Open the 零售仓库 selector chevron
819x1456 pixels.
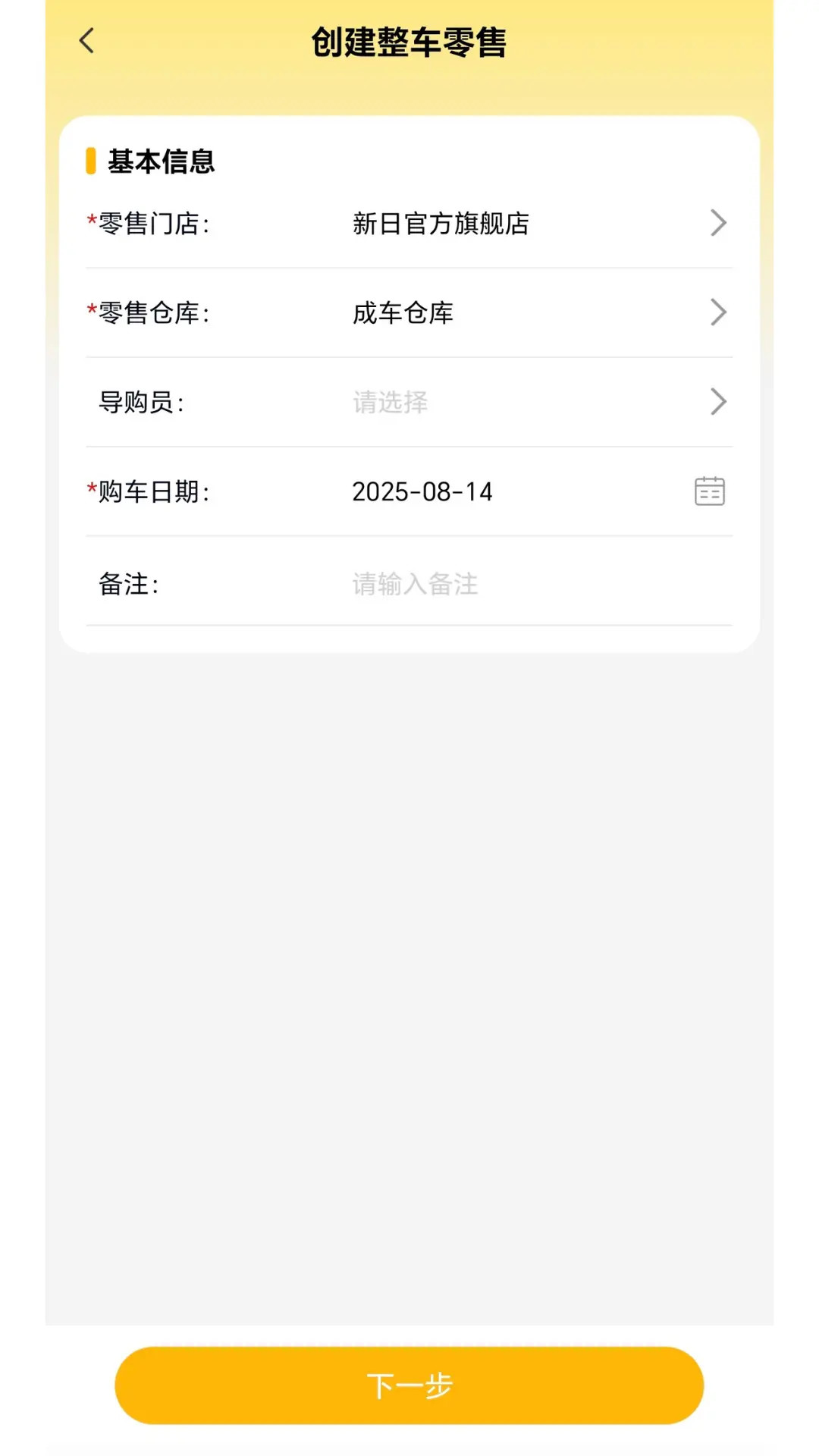click(x=717, y=312)
